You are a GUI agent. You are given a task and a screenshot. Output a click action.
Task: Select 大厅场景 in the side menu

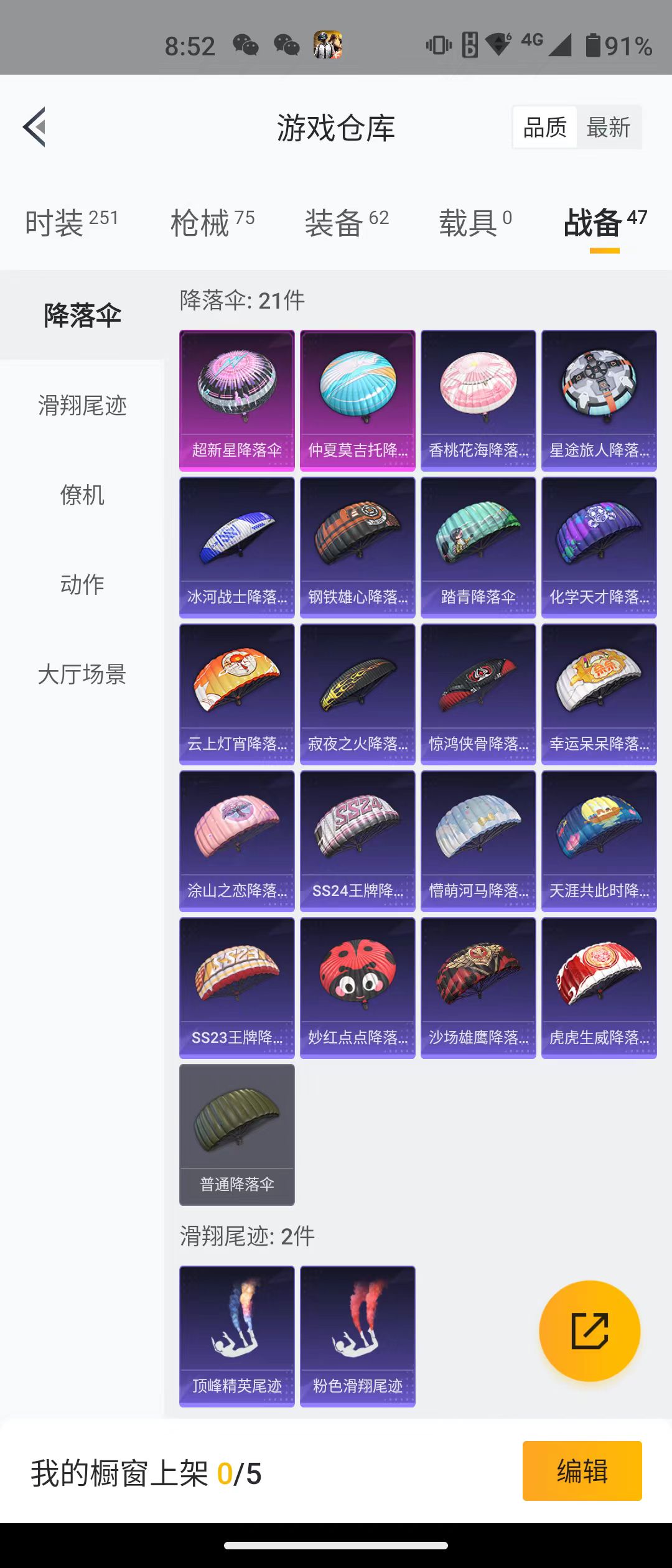[x=82, y=674]
